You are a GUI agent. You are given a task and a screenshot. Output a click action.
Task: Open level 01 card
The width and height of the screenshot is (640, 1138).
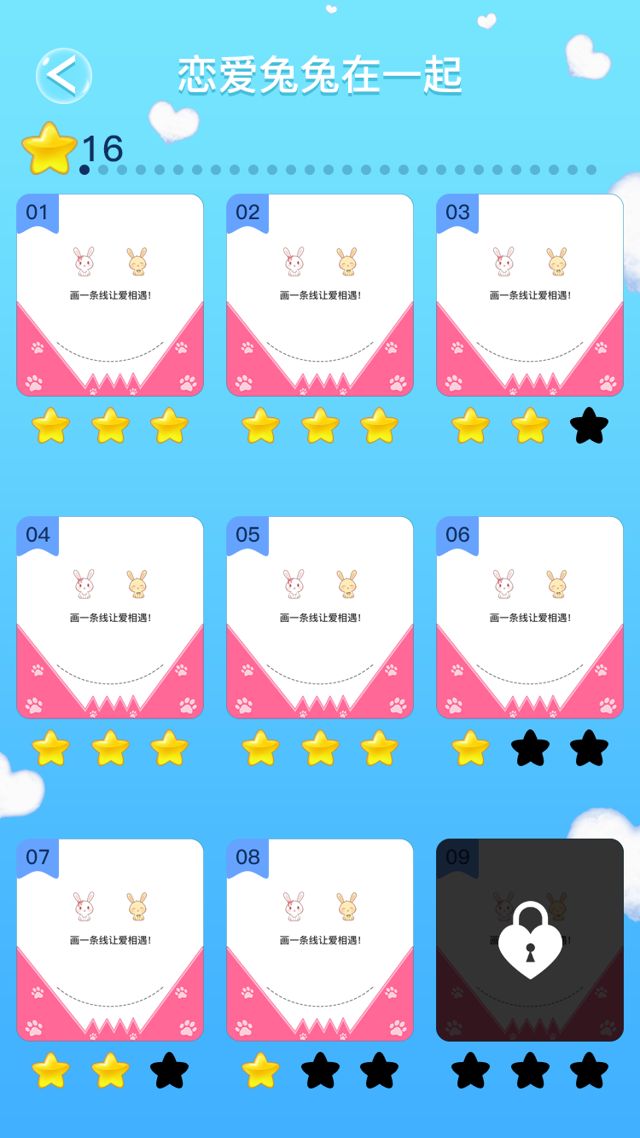coord(110,296)
